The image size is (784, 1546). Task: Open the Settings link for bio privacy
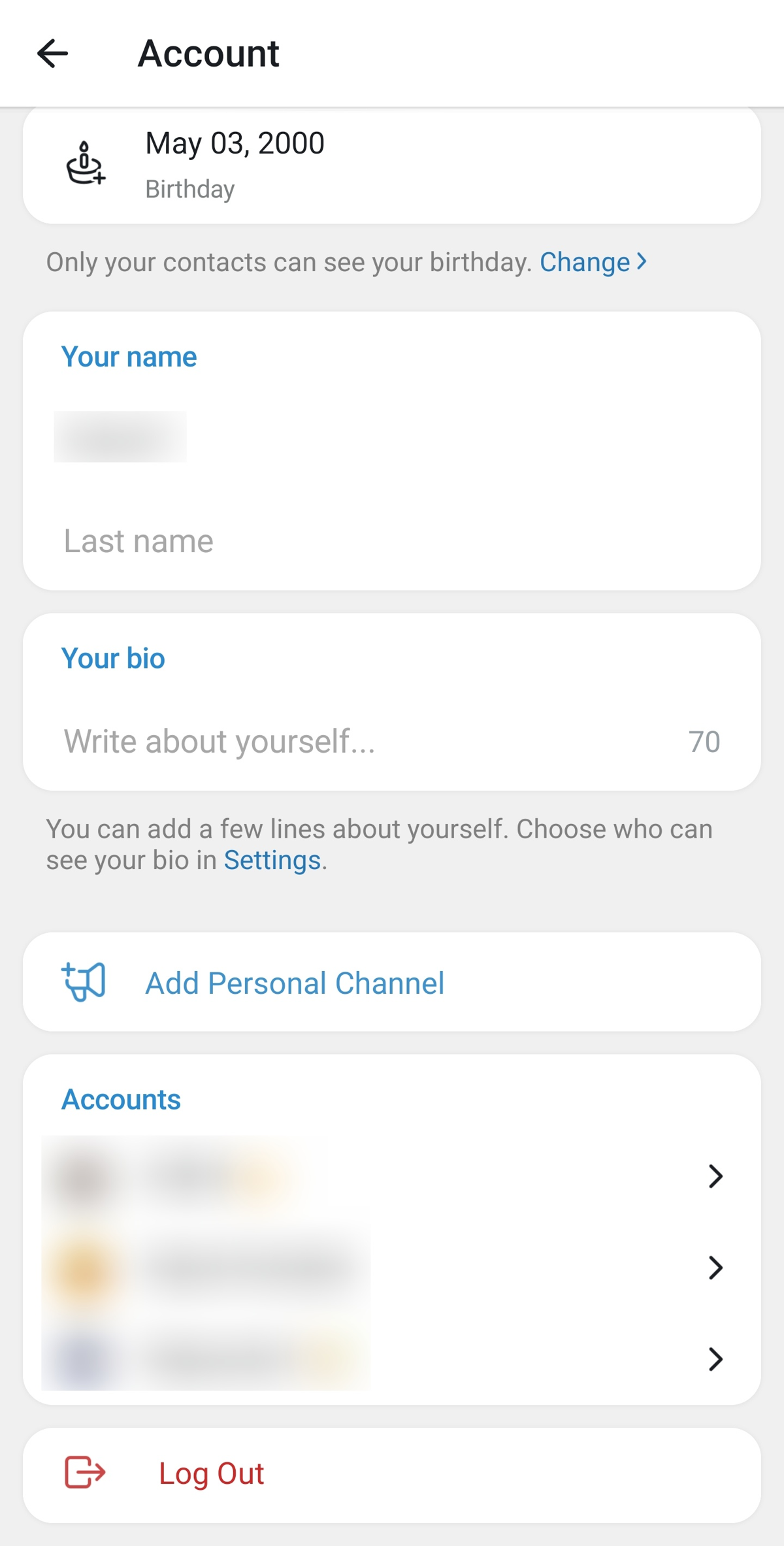[272, 861]
